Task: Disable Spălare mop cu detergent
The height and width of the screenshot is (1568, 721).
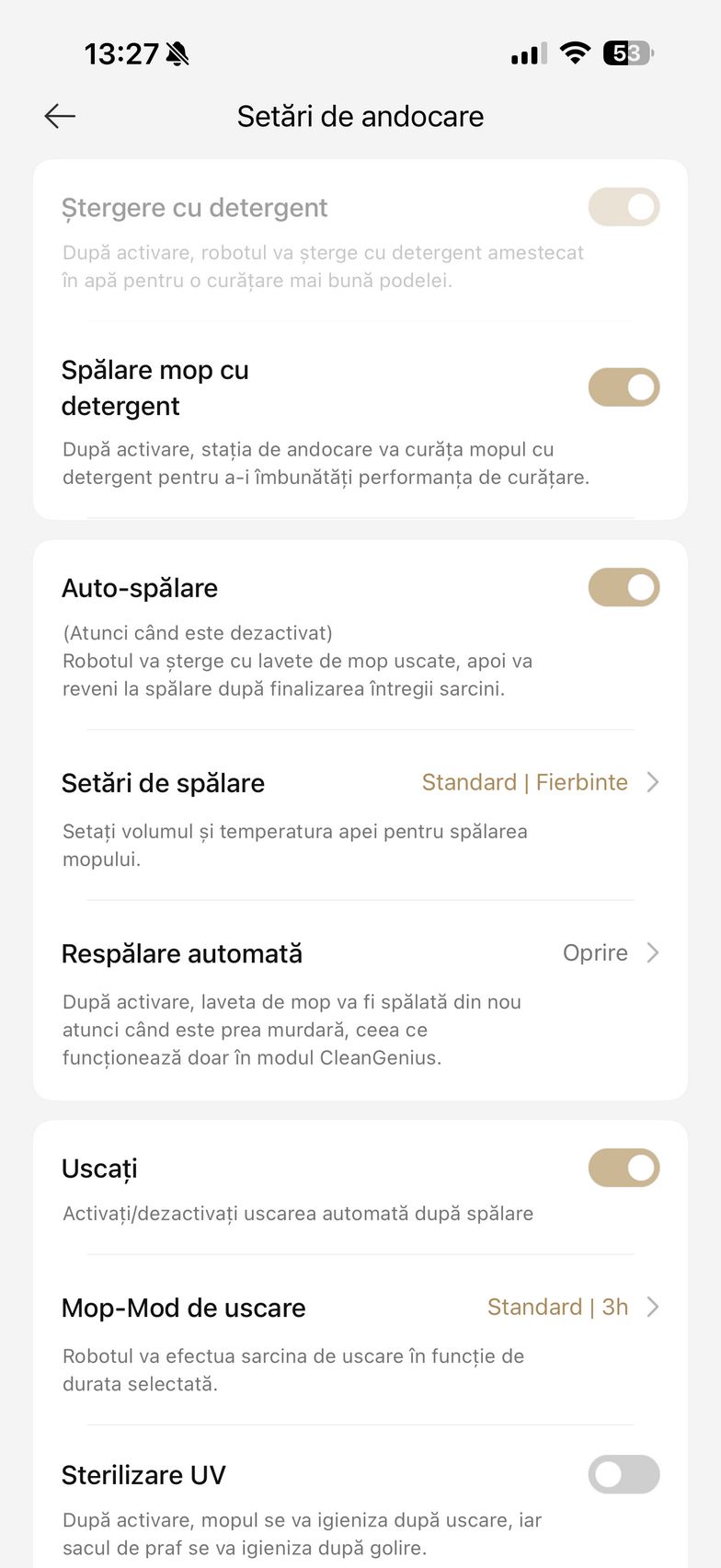Action: tap(624, 387)
